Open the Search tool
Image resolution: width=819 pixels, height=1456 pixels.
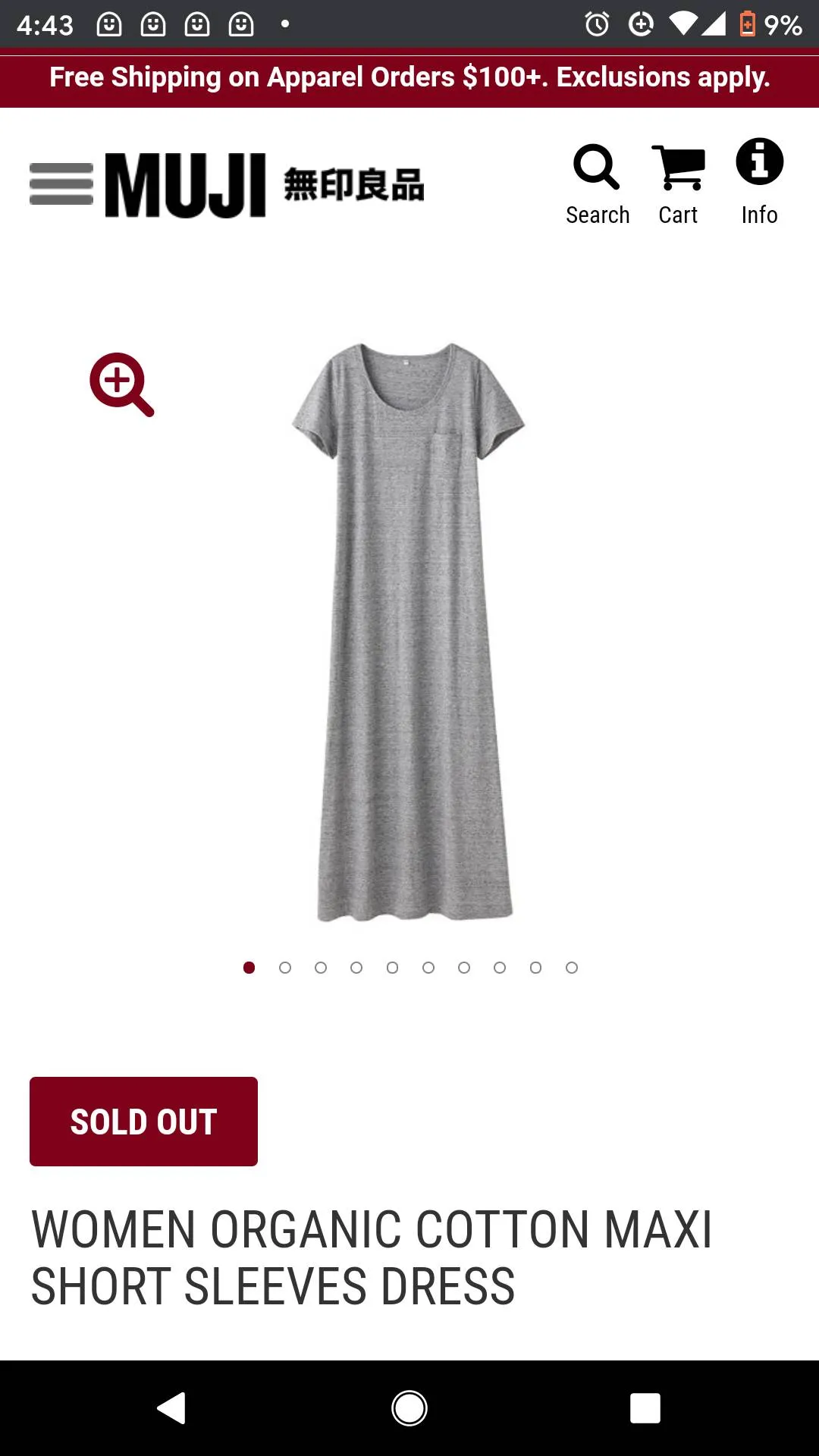coord(598,184)
